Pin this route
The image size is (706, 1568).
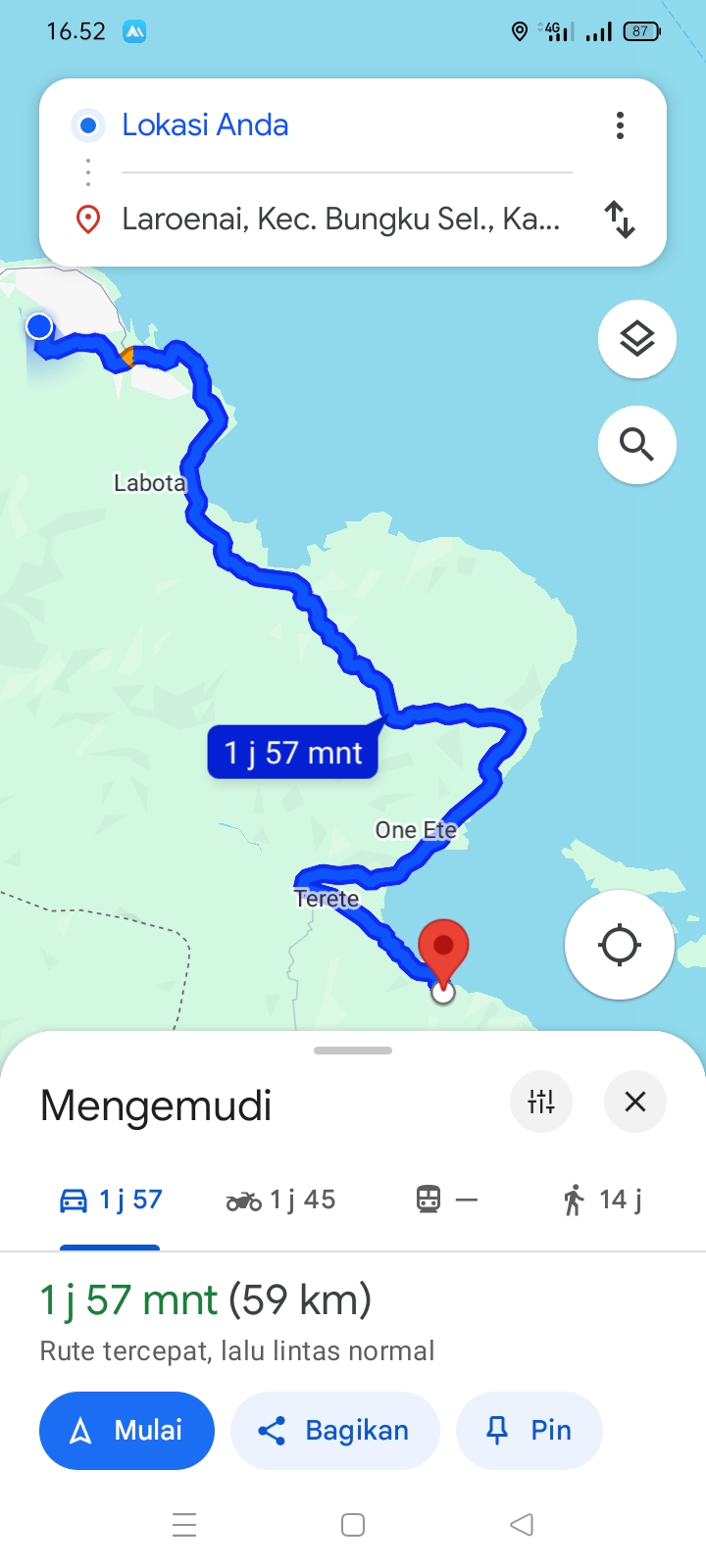(529, 1431)
